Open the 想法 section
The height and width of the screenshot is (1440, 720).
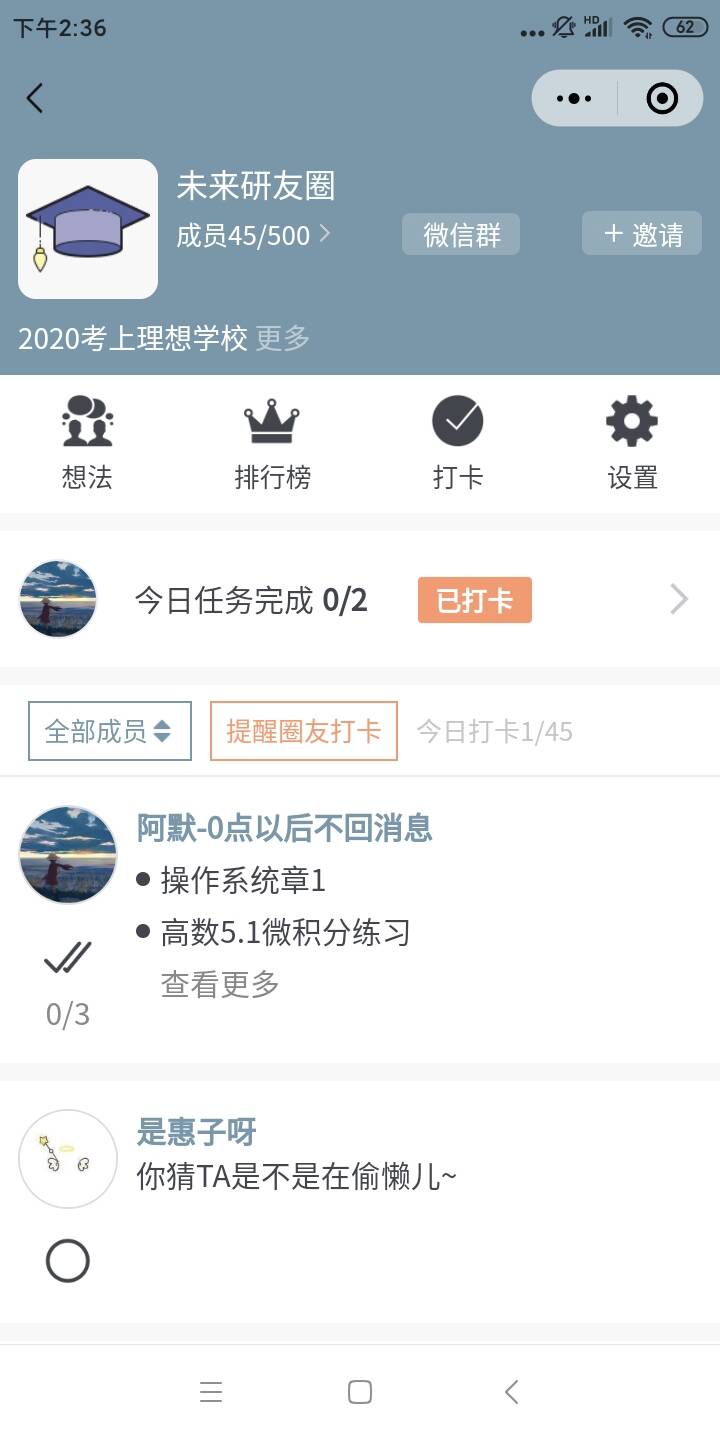87,443
